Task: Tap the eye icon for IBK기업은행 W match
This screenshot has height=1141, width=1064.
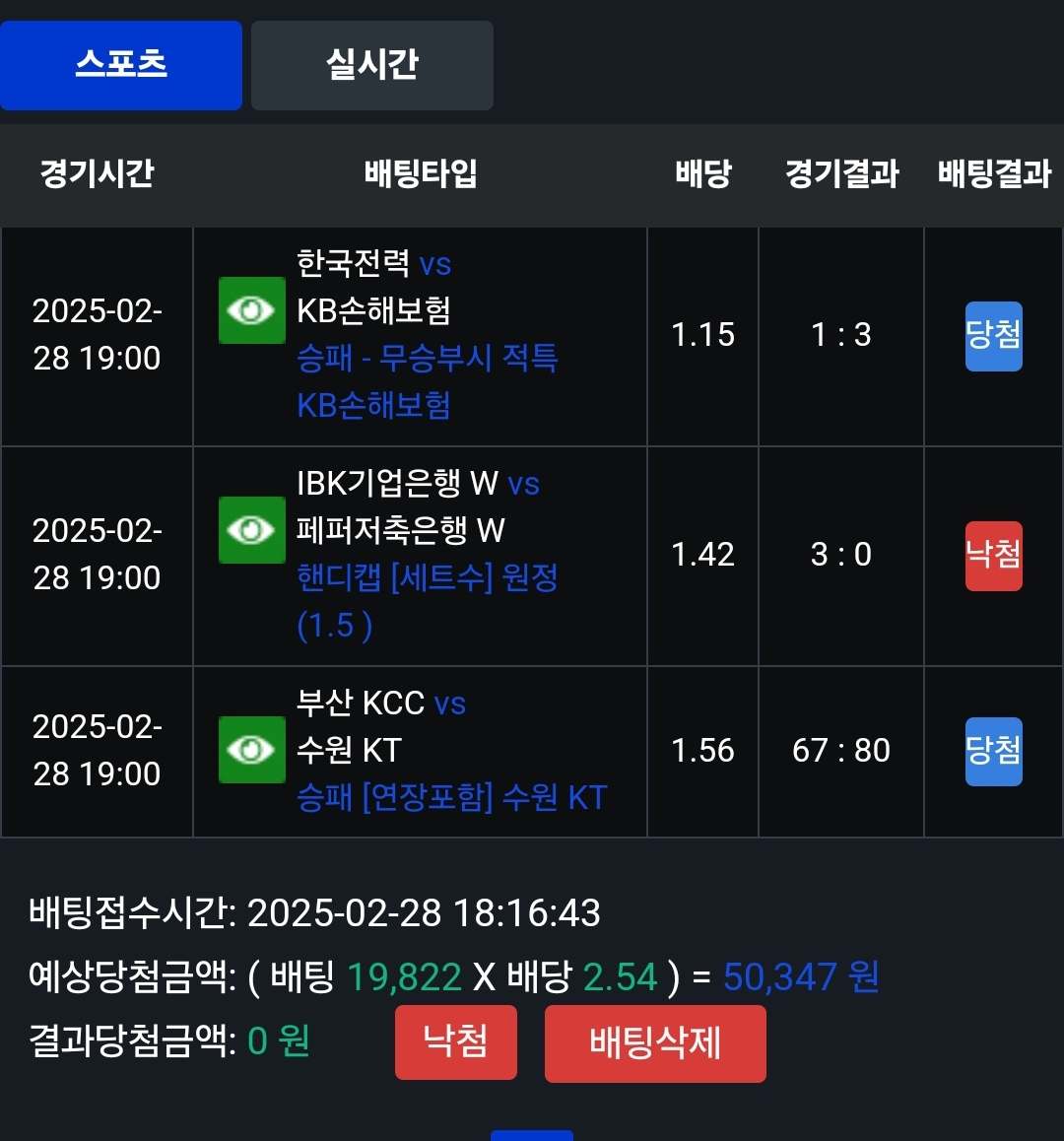Action: tap(251, 530)
